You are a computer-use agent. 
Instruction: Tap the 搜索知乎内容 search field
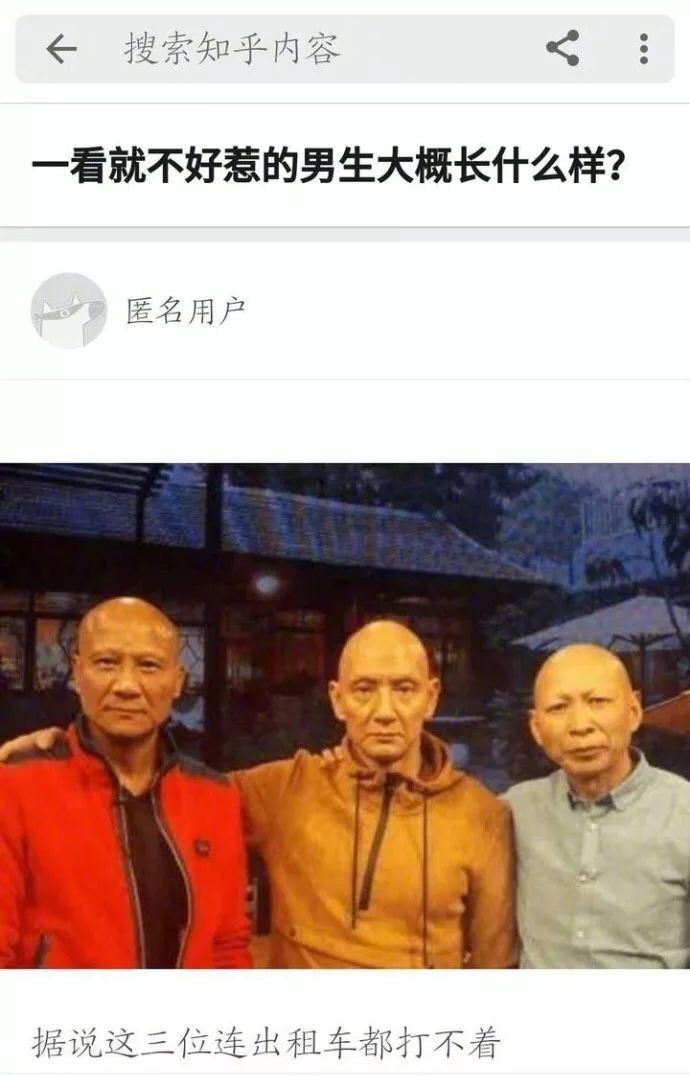pyautogui.click(x=300, y=48)
